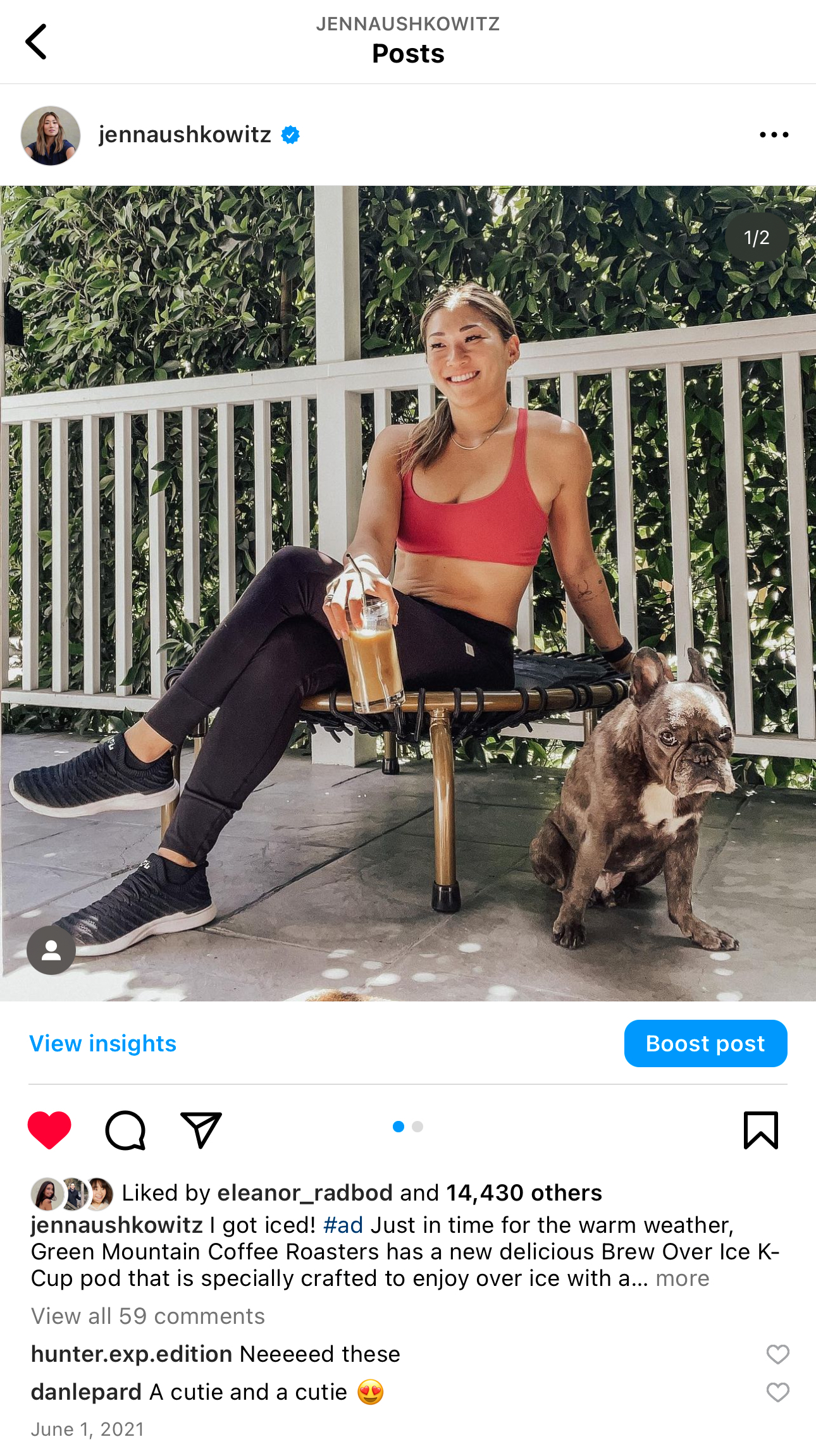
Task: Open the #ad hashtag
Action: (x=343, y=1225)
